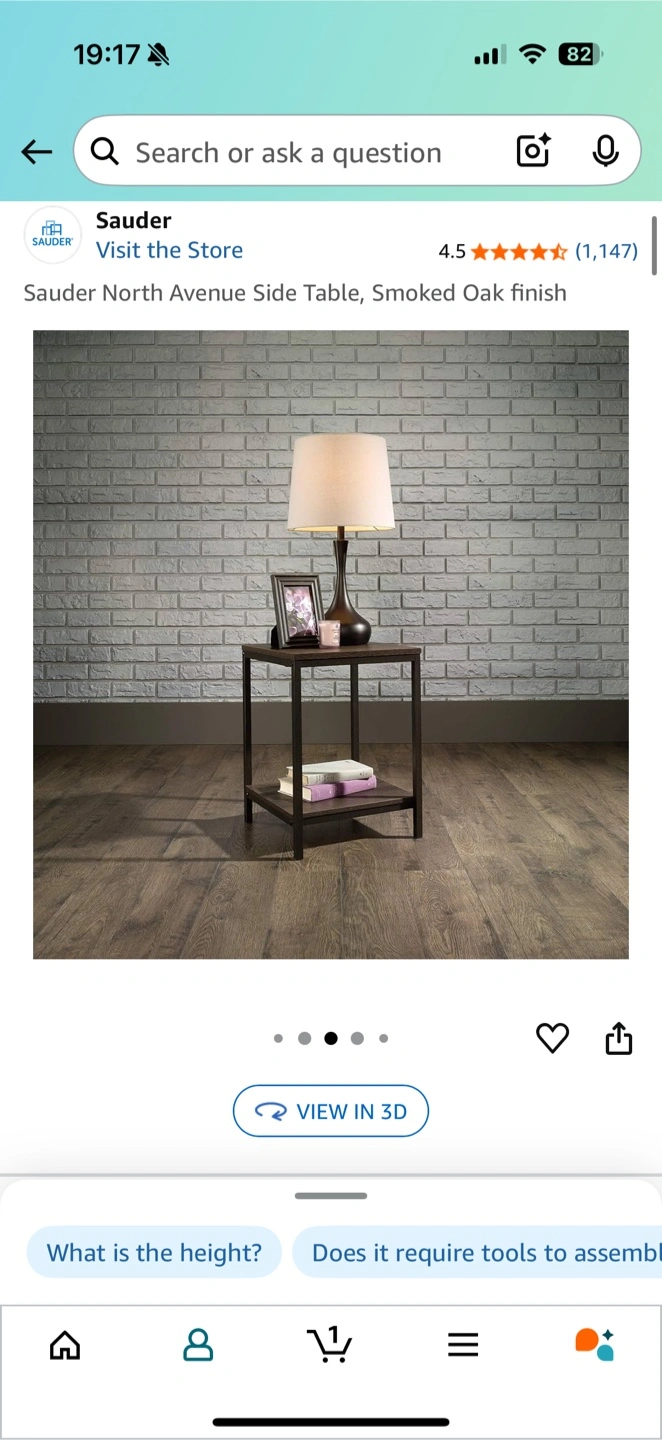662x1440 pixels.
Task: Open the side table product image
Action: point(331,644)
